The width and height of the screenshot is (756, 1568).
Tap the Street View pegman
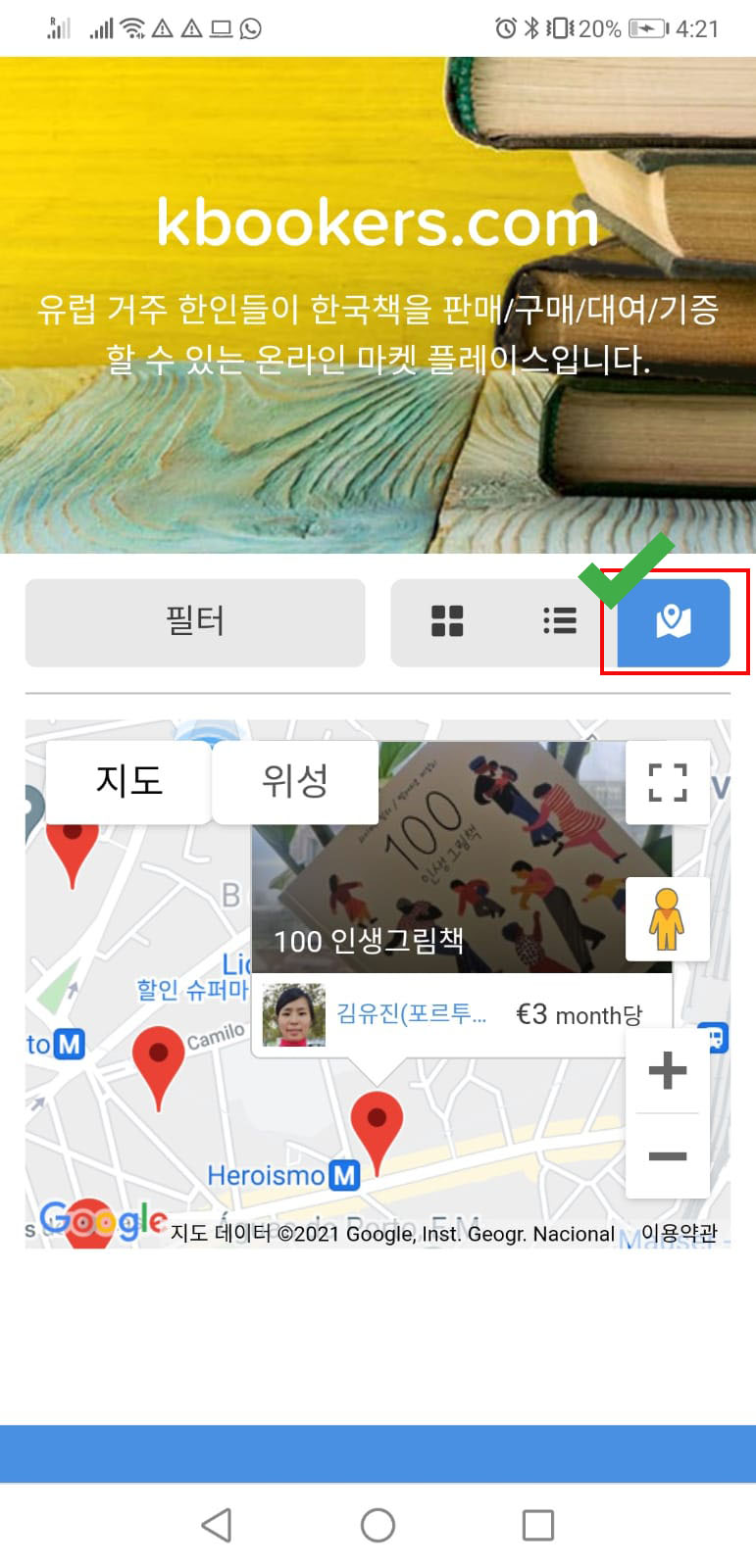667,919
